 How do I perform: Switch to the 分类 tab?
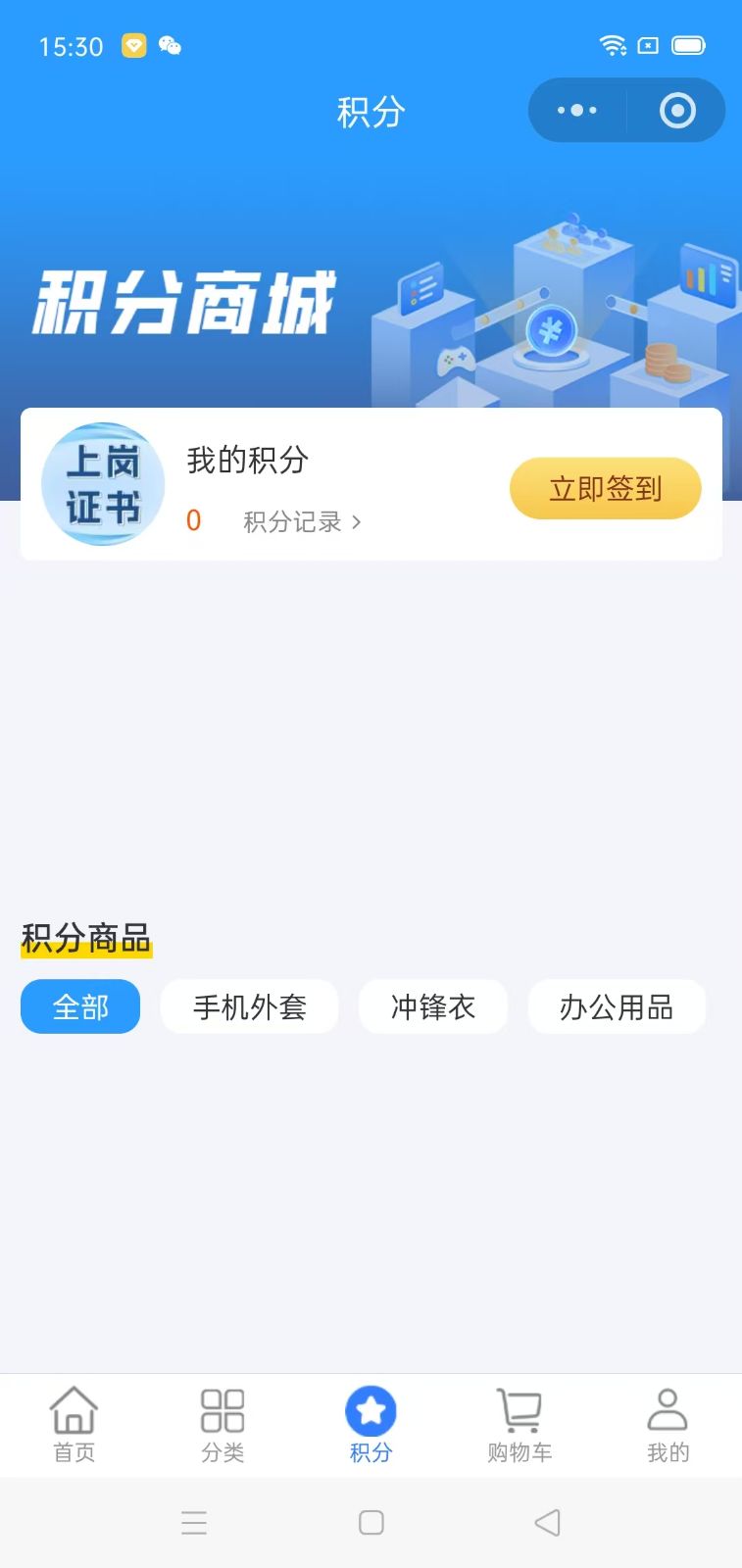223,1425
